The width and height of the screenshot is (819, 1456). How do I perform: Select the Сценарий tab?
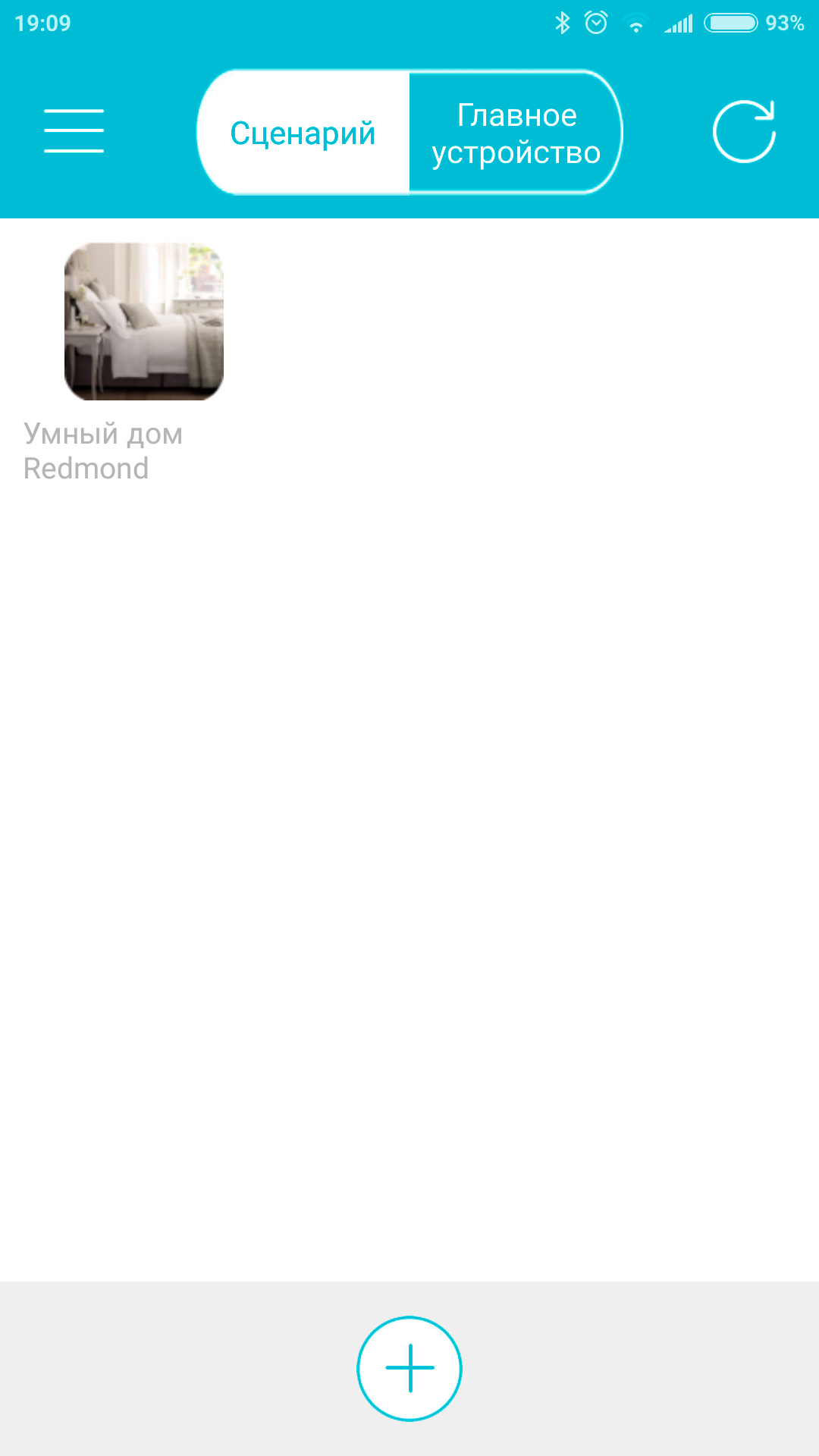click(x=303, y=133)
